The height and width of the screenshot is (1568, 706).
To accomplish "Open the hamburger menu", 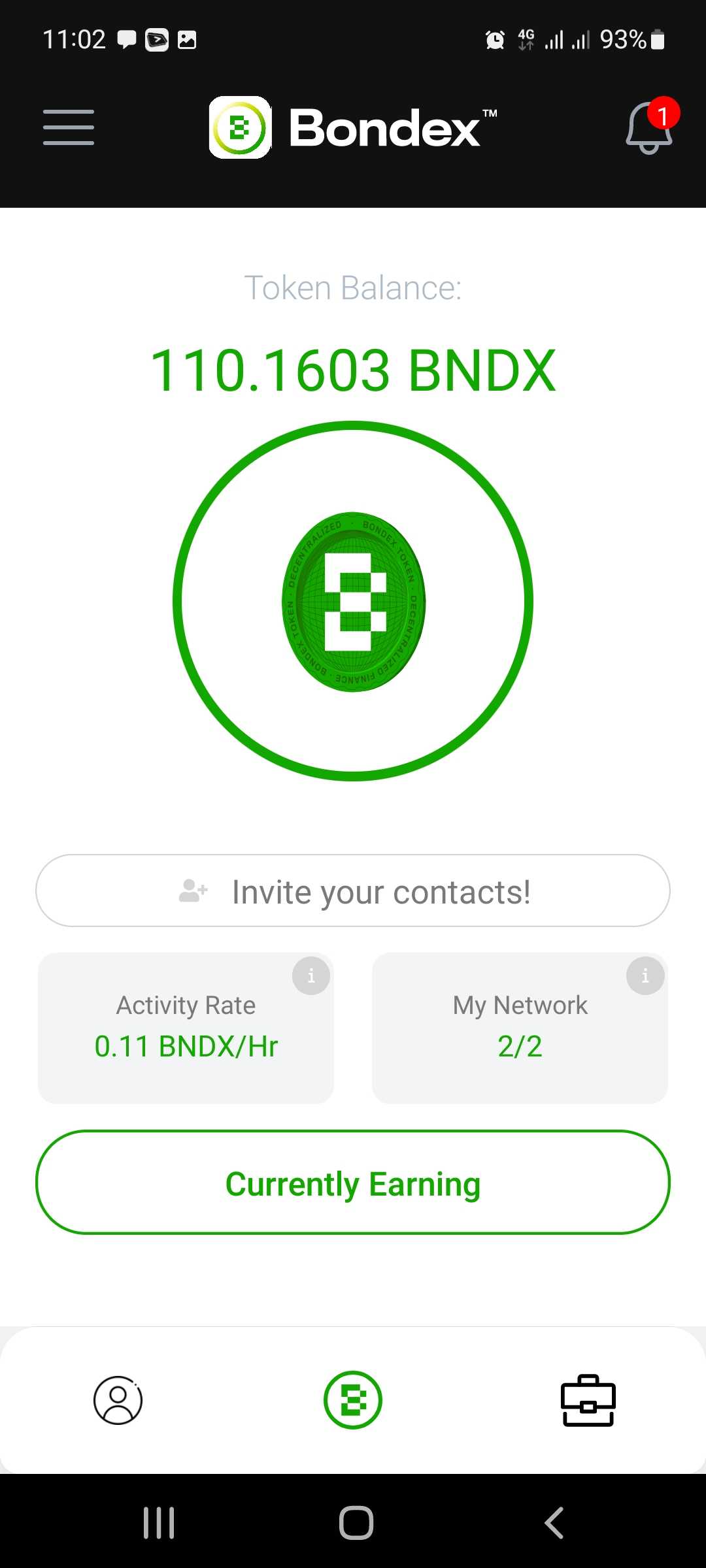I will [x=69, y=127].
